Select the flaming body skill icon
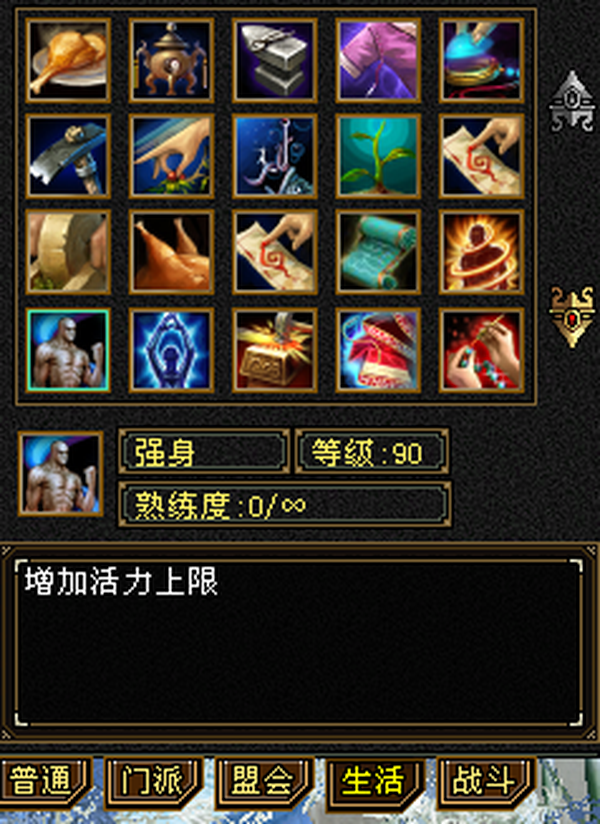This screenshot has height=824, width=600. point(482,252)
